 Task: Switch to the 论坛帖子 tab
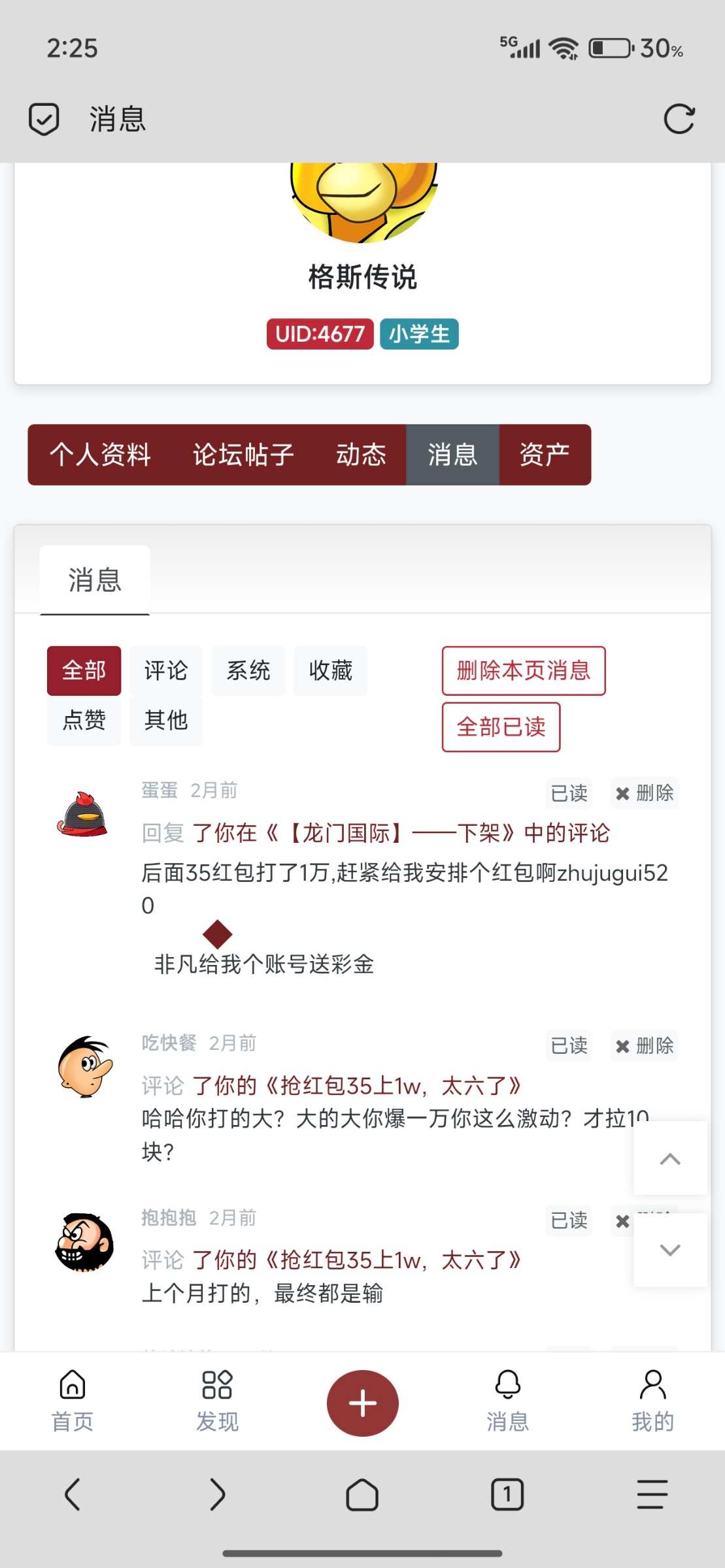coord(243,455)
